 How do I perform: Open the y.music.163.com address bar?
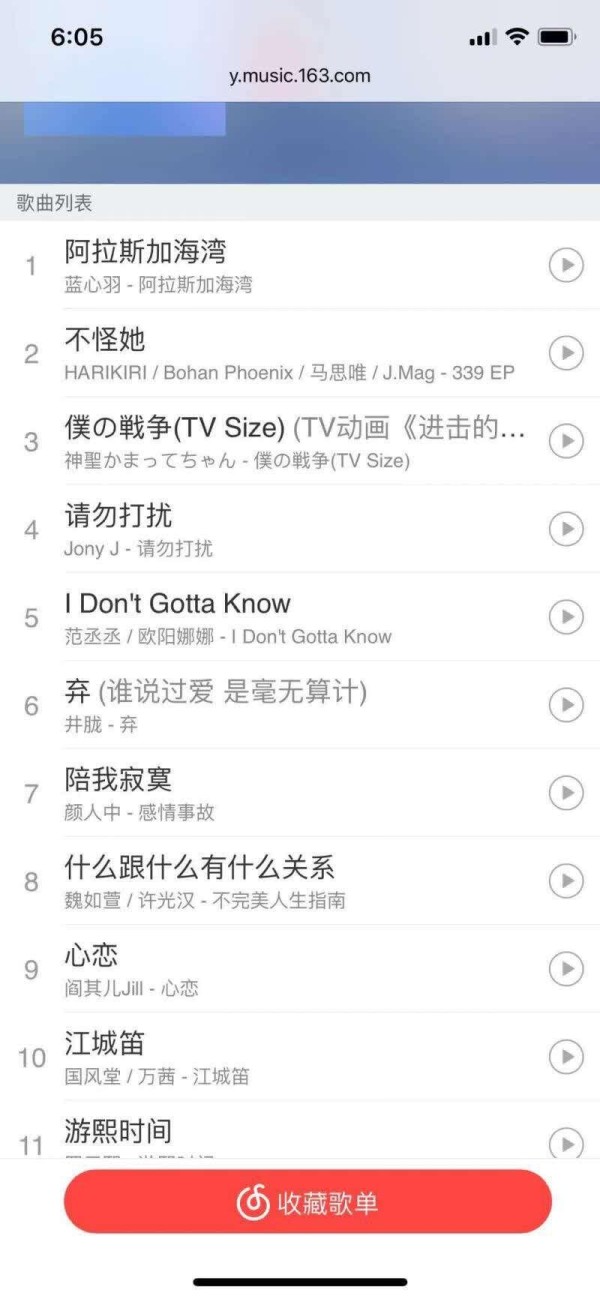click(299, 76)
